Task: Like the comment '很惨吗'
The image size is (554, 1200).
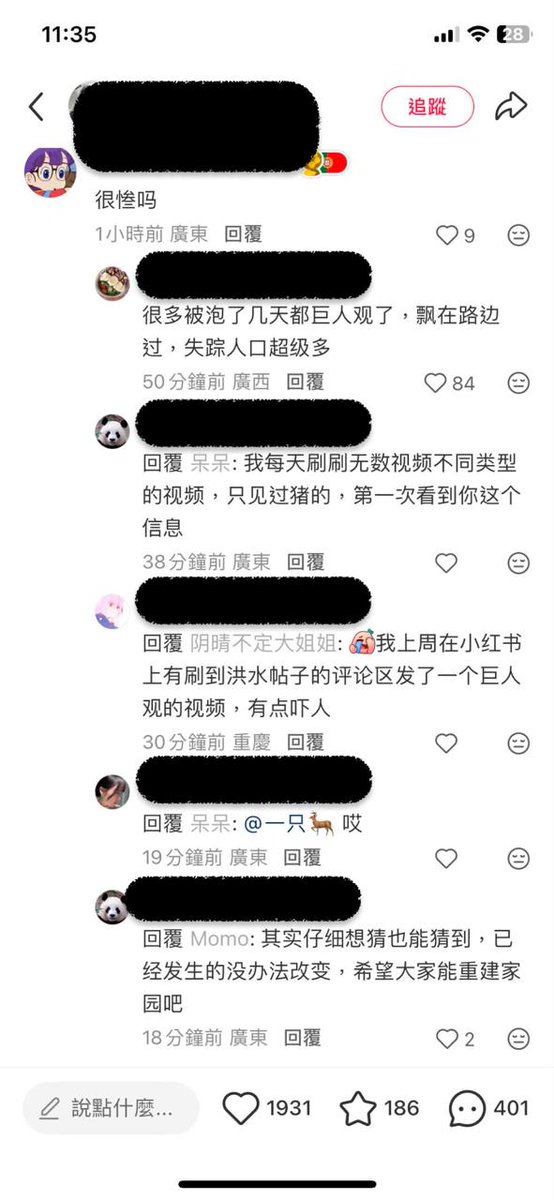Action: [x=447, y=235]
